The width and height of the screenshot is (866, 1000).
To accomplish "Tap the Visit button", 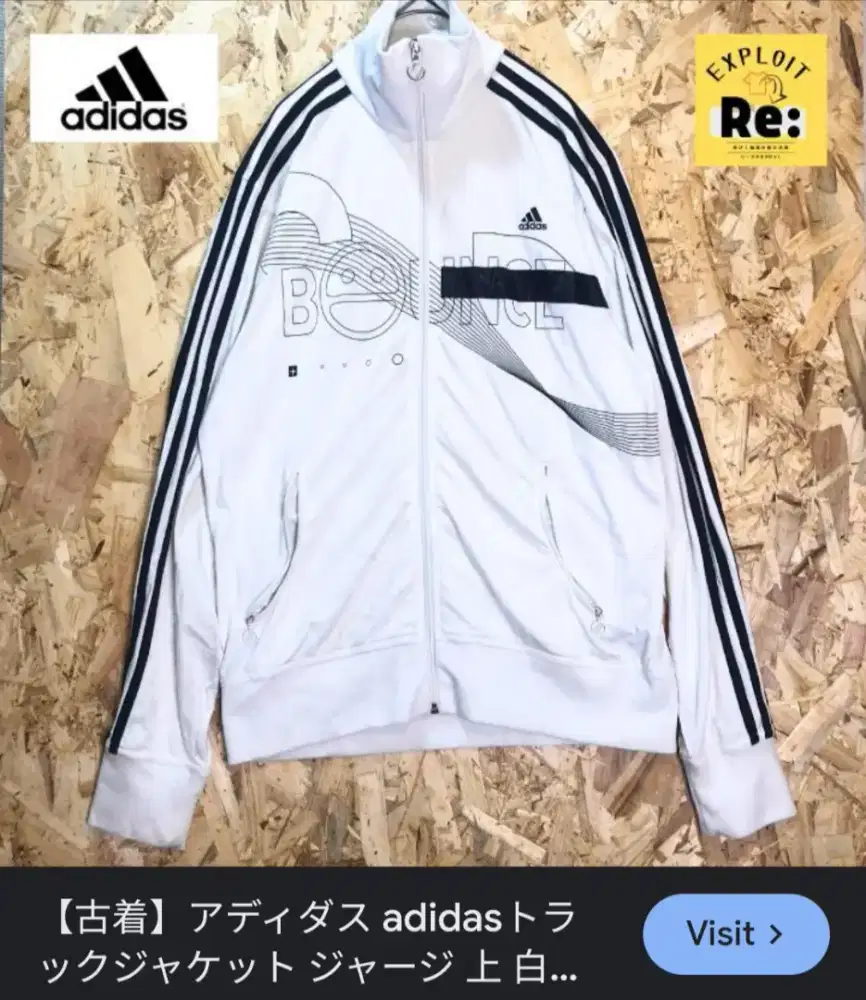I will coord(735,934).
